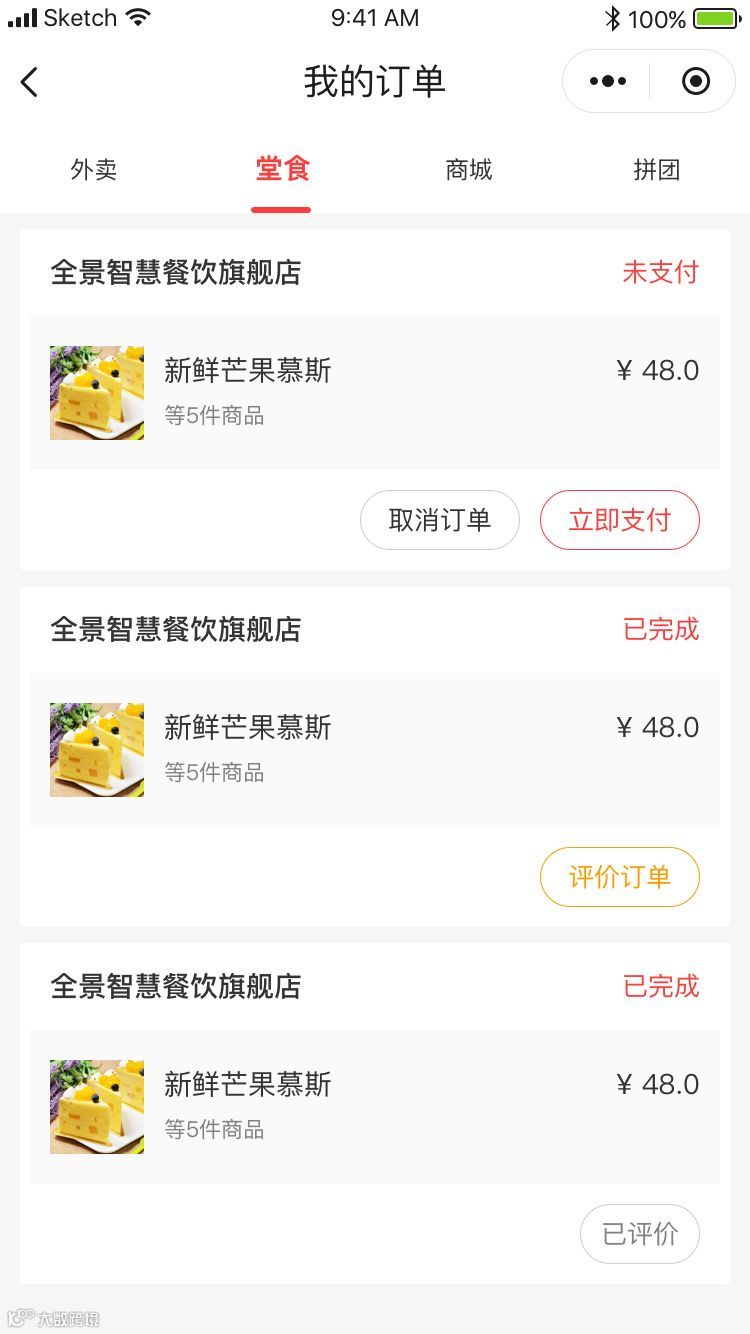Tap 立即支付 to pay now
This screenshot has height=1334, width=750.
620,520
